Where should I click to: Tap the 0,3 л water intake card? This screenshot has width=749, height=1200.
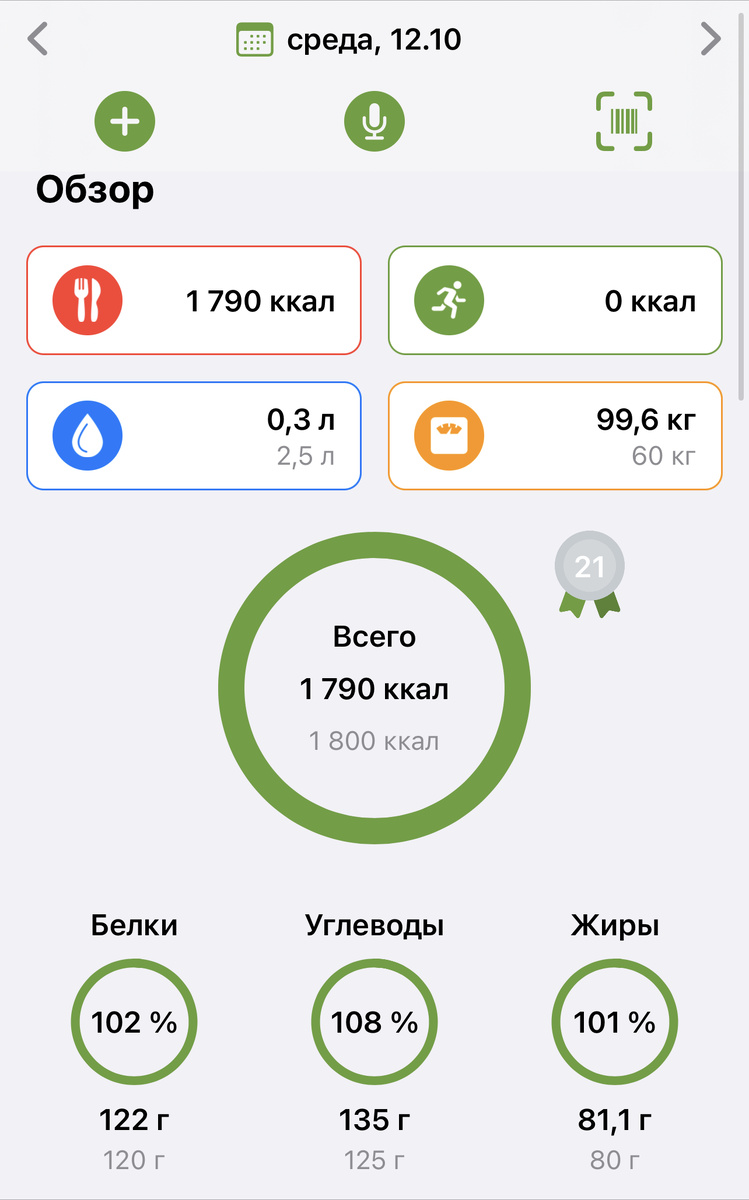point(193,435)
